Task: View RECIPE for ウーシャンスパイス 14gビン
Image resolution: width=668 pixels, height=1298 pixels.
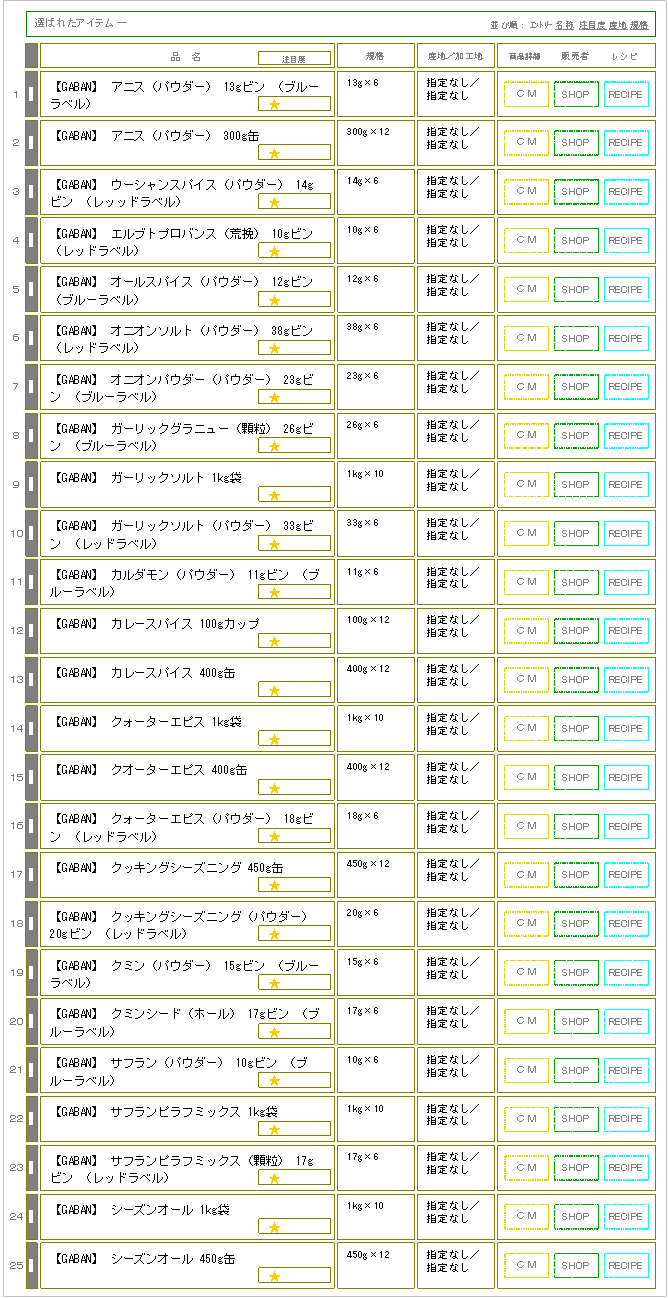Action: pyautogui.click(x=626, y=192)
